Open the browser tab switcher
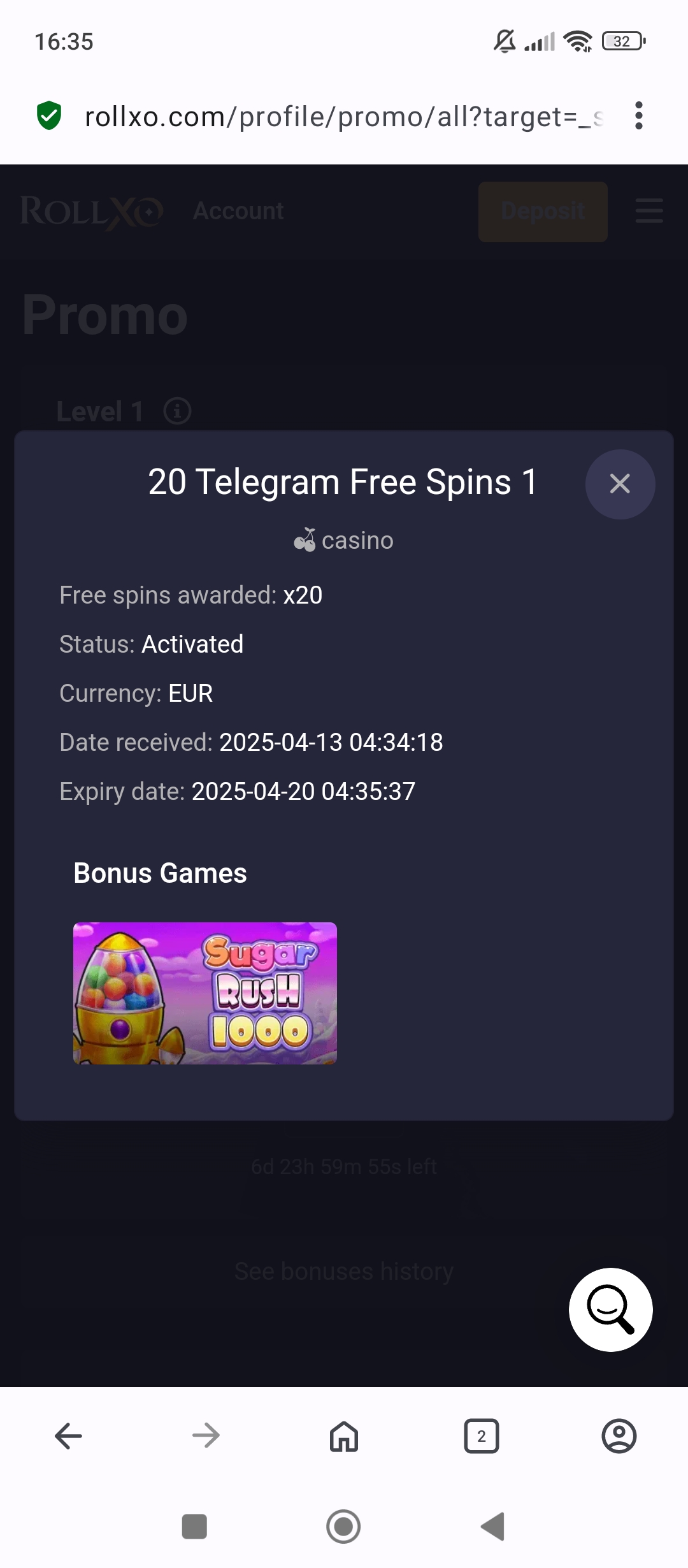 click(482, 1436)
